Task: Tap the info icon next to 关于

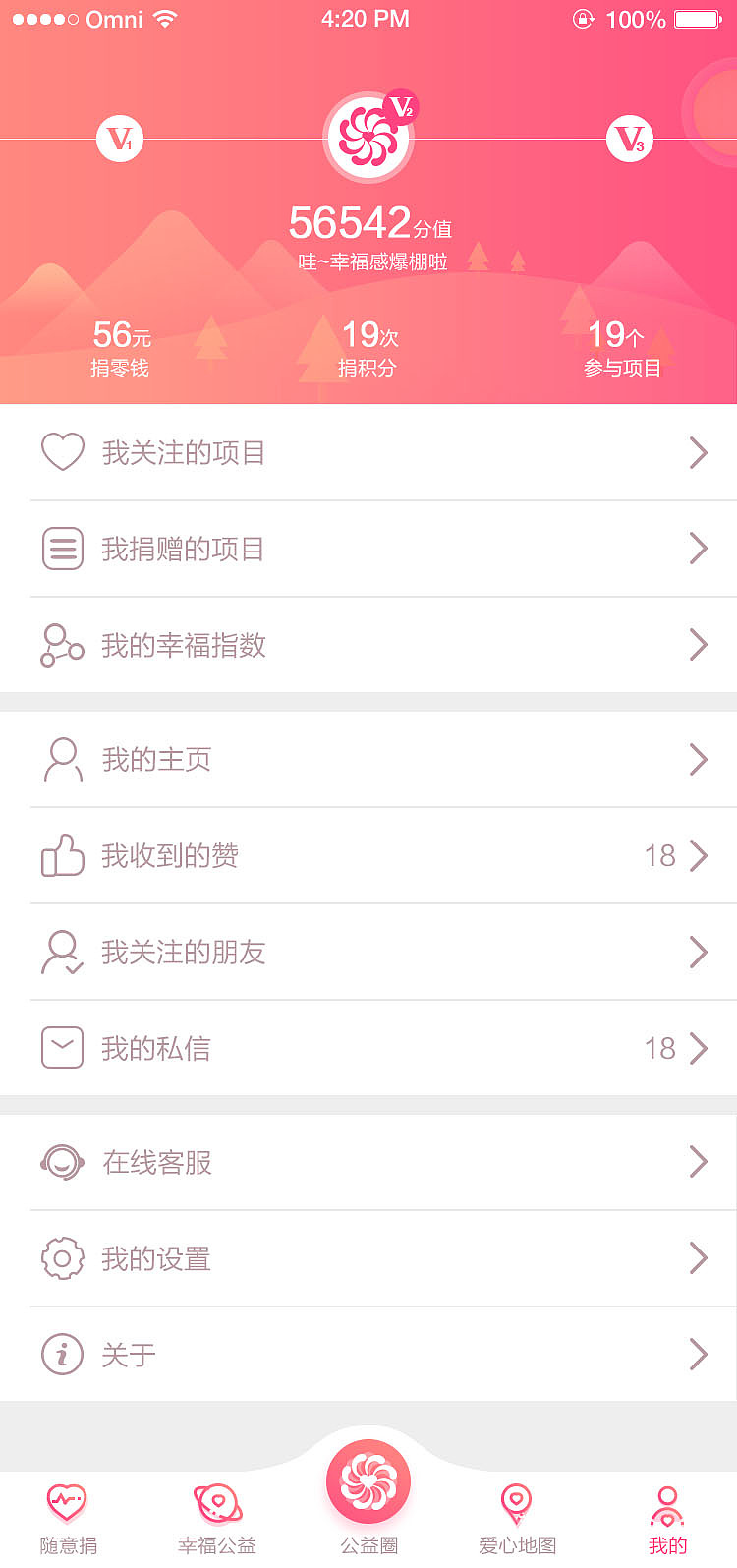Action: coord(63,1354)
